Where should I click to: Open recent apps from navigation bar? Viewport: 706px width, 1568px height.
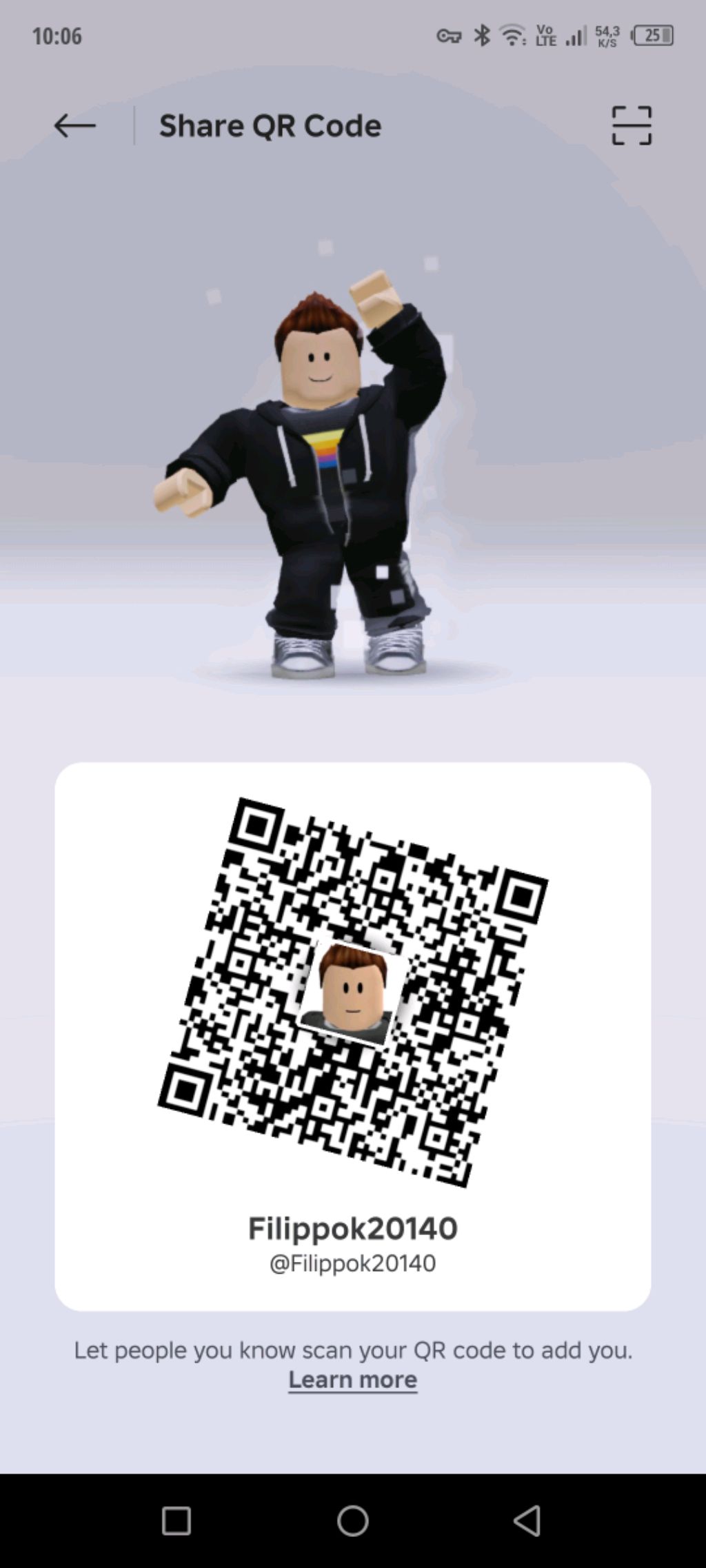pos(176,1520)
